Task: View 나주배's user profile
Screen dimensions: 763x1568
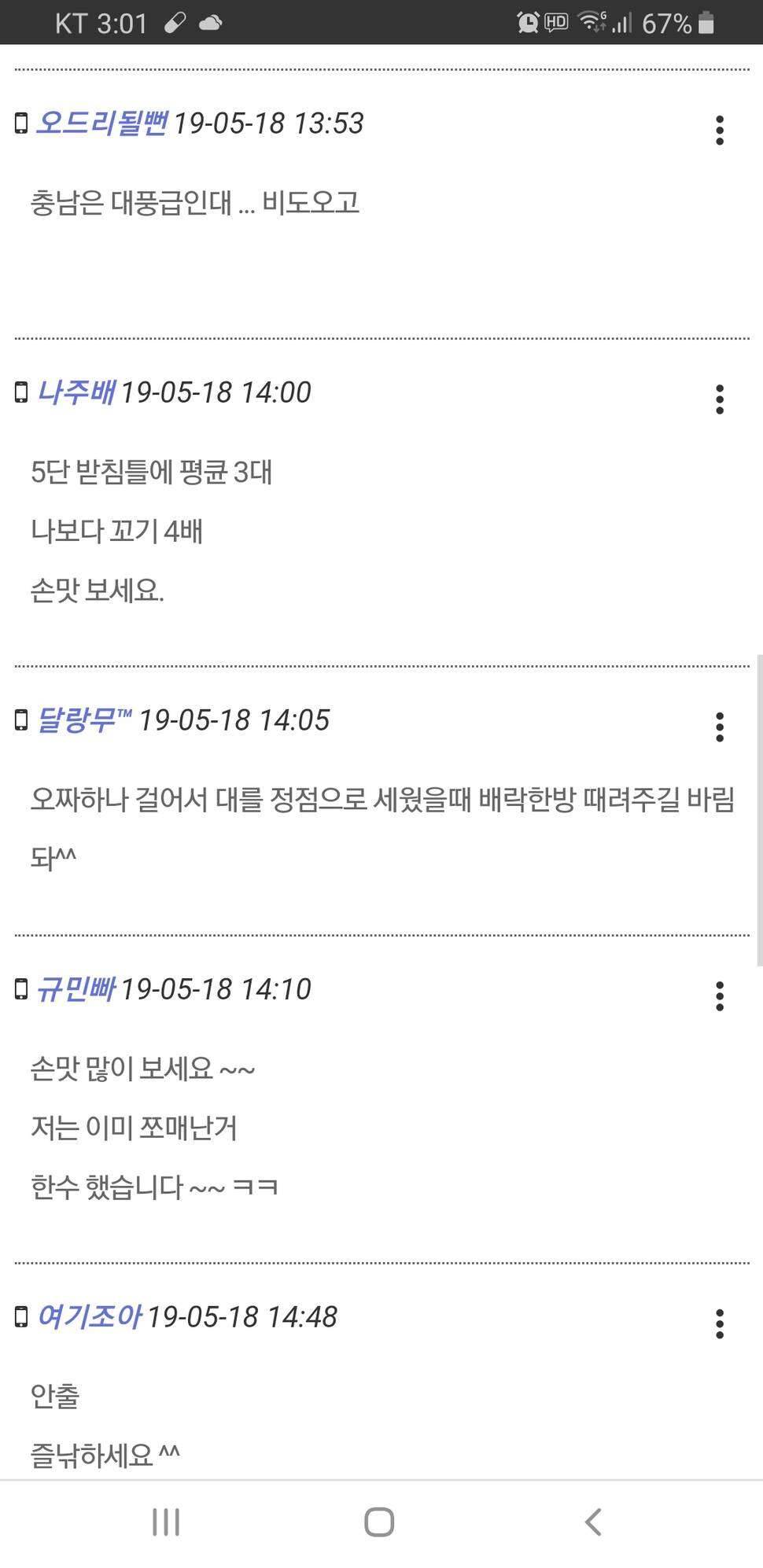Action: tap(76, 392)
